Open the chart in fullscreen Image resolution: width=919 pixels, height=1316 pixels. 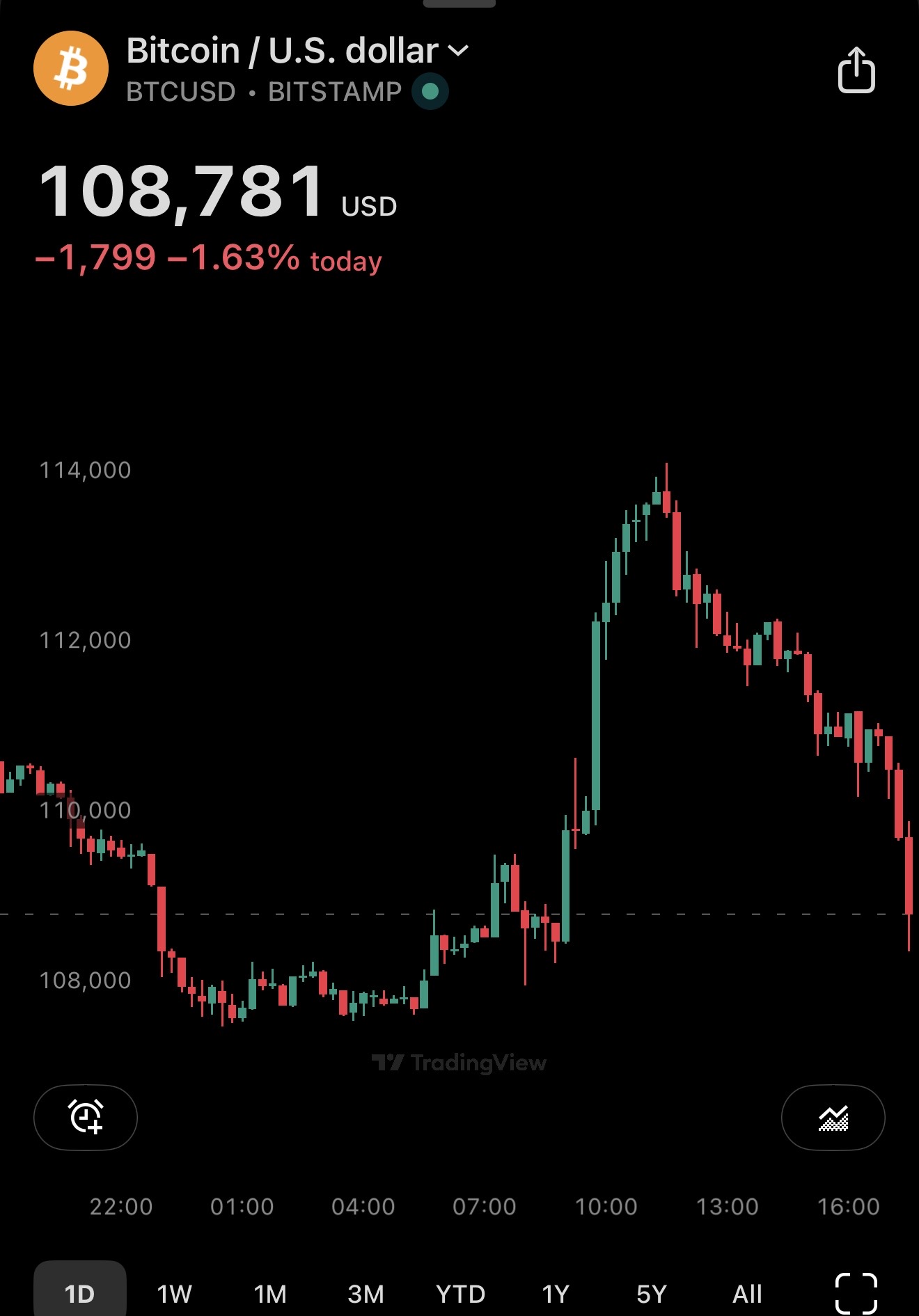tap(856, 1293)
